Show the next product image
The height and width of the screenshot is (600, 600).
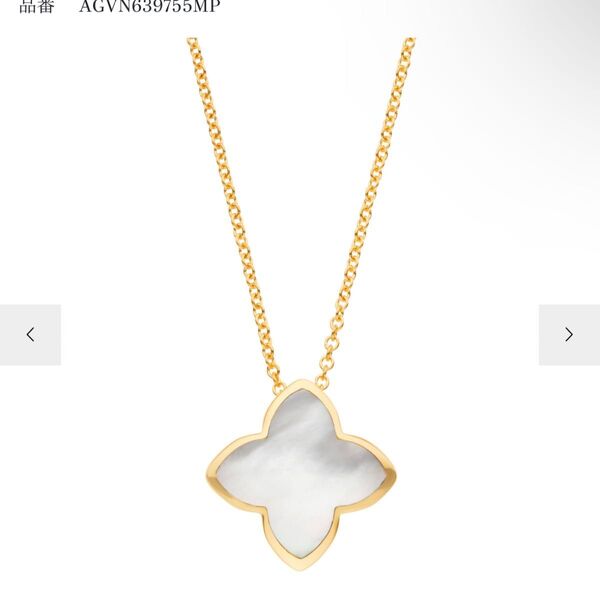point(569,335)
